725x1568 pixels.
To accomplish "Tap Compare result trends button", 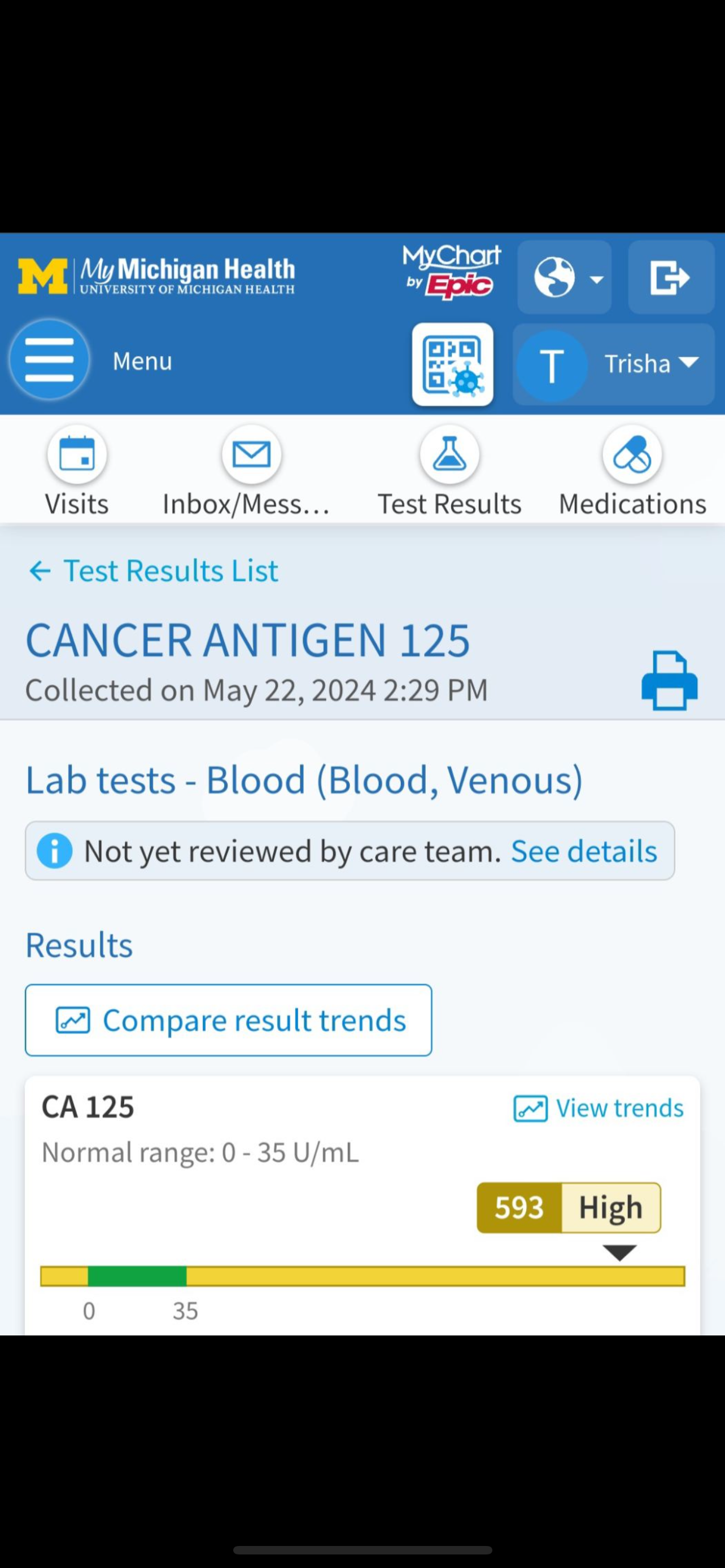I will point(228,1020).
